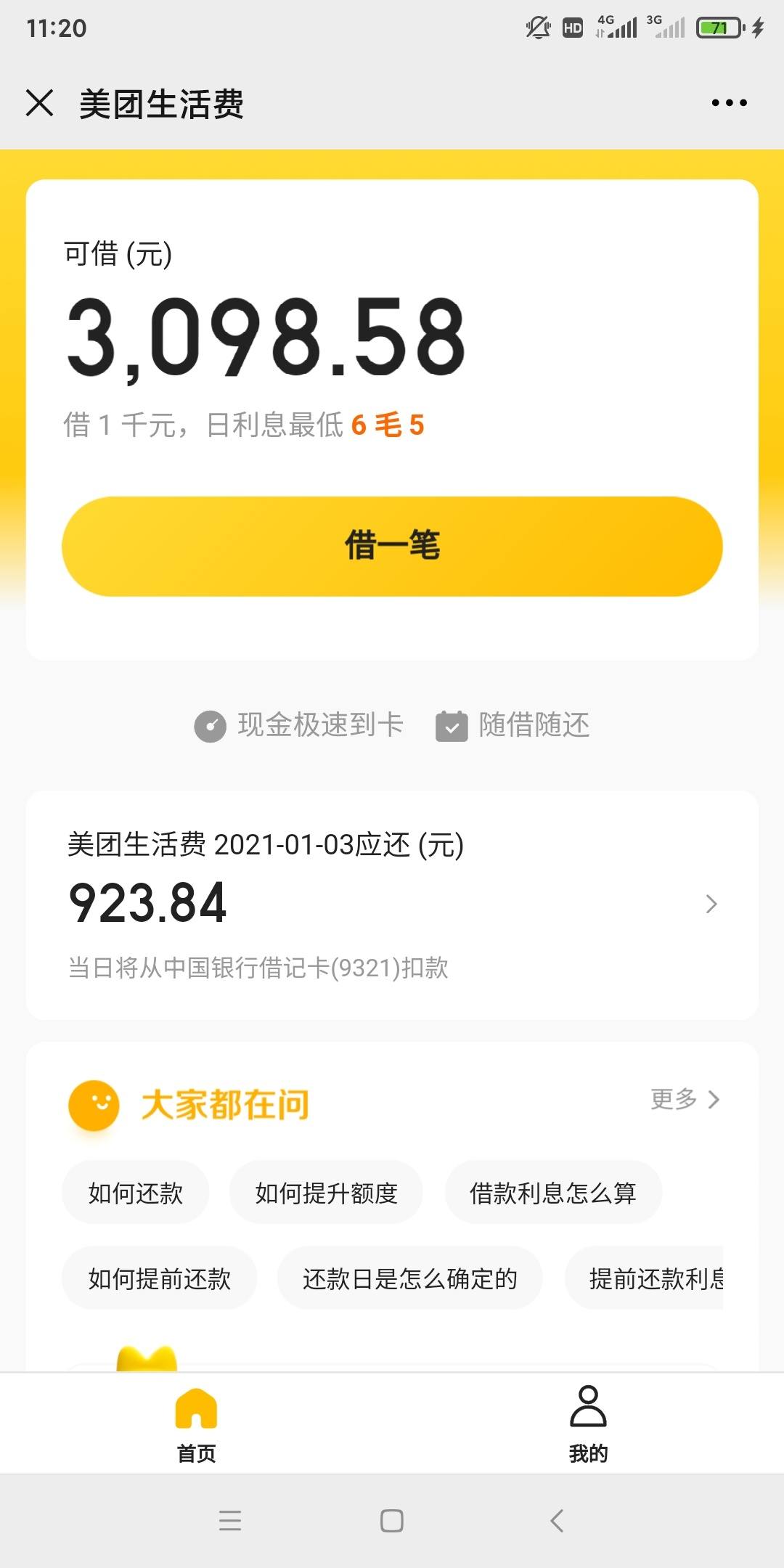Tap the 借一笔 borrow button
Viewport: 784px width, 1568px height.
click(392, 547)
